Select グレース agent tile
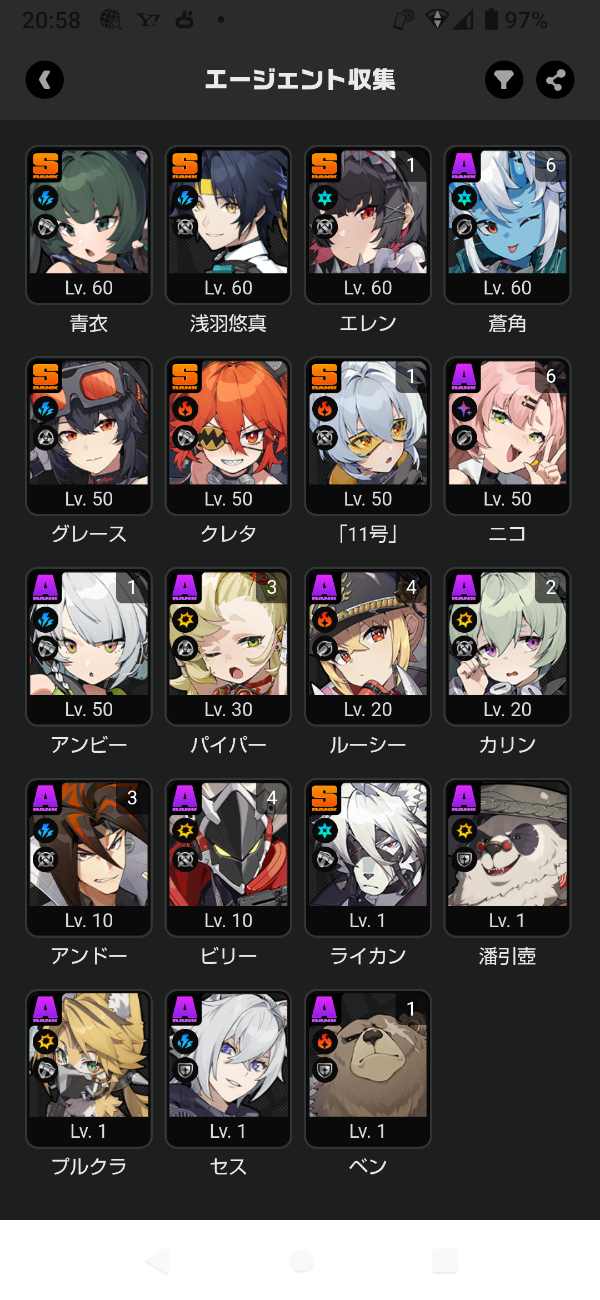600x1300 pixels. [x=89, y=436]
